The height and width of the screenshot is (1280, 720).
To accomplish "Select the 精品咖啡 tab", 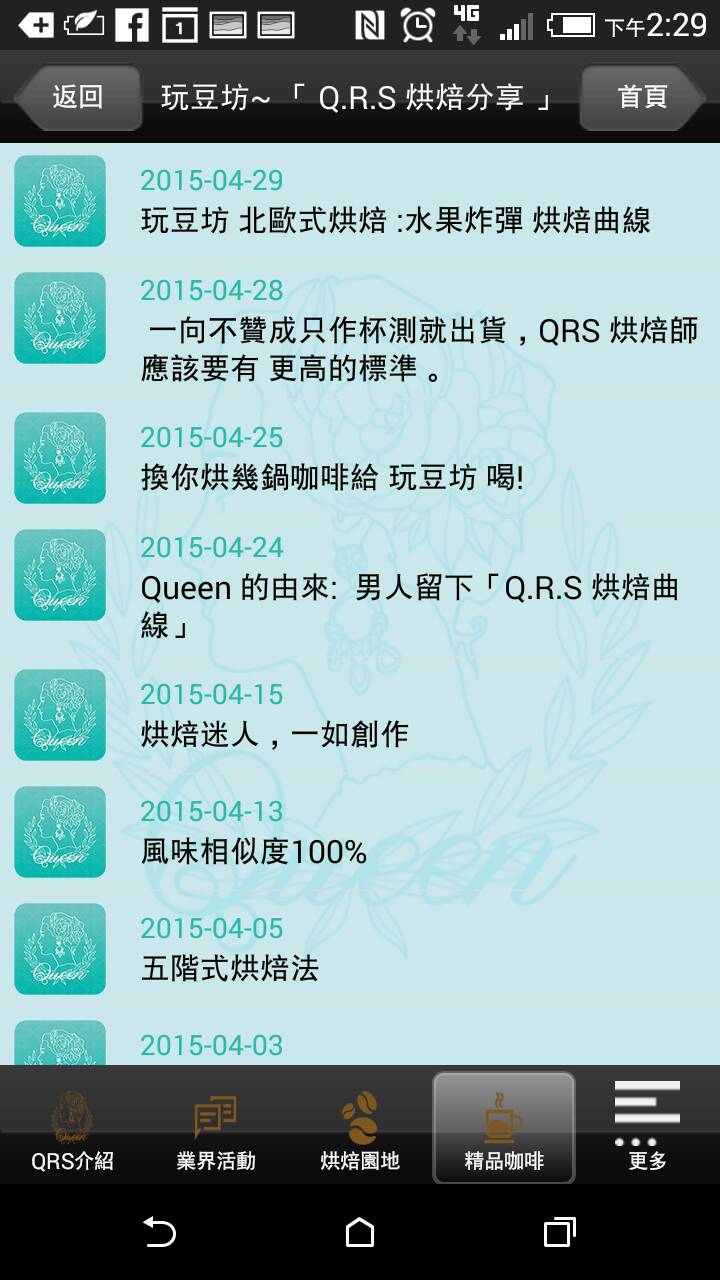I will 504,1127.
